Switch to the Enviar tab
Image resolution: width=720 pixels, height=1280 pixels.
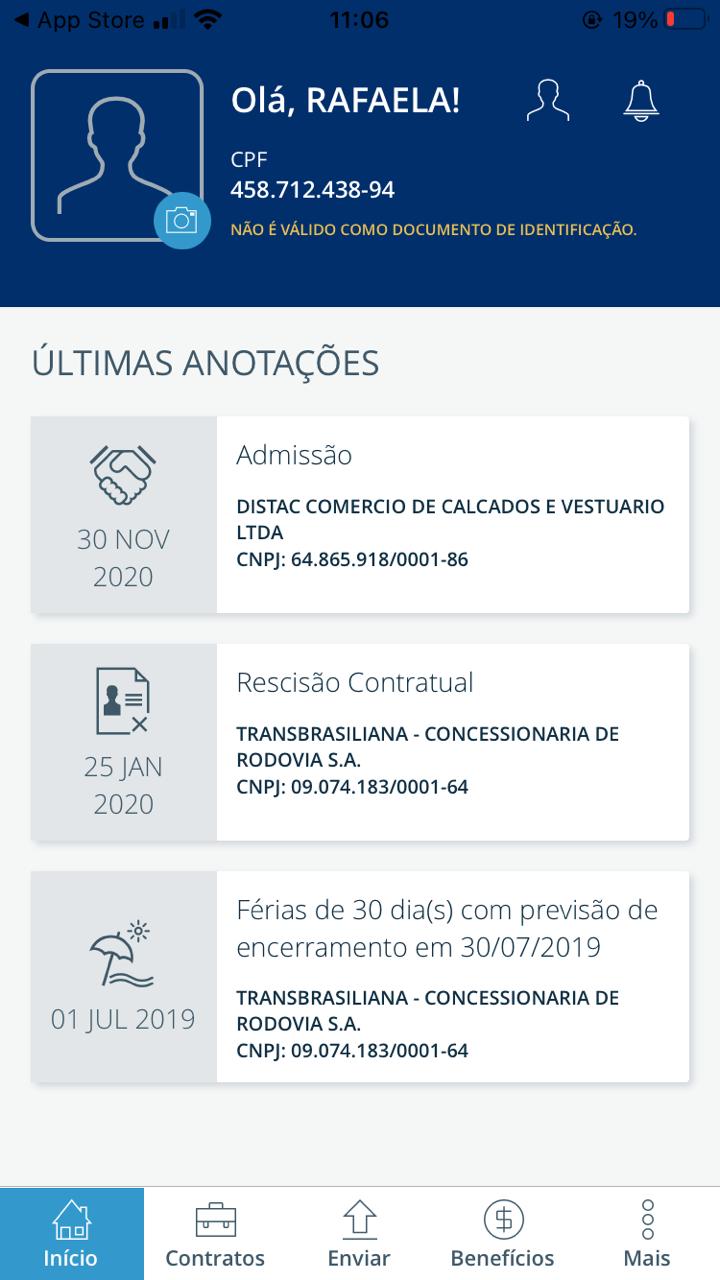click(x=360, y=1234)
